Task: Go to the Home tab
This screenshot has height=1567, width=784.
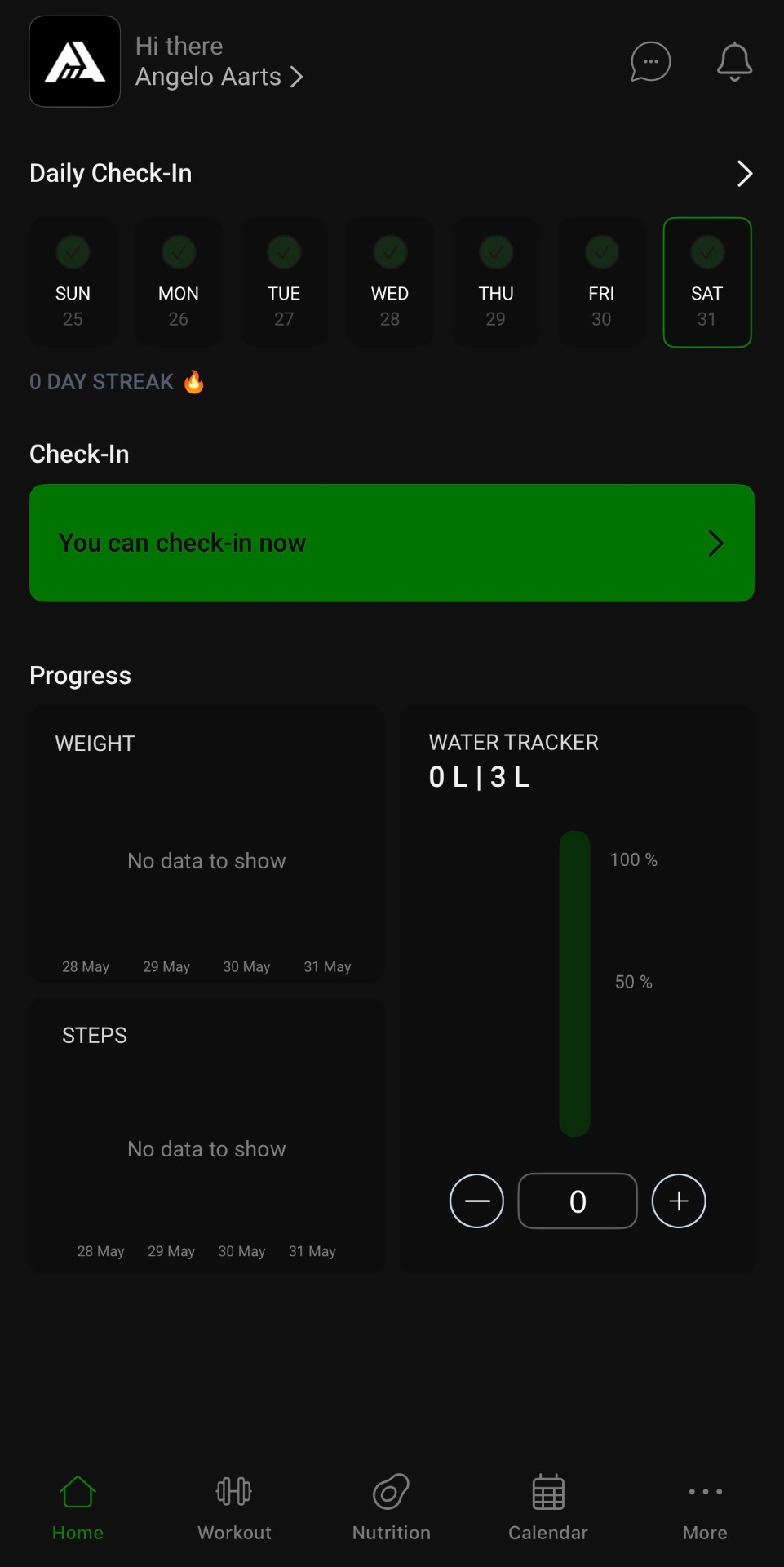Action: 78,1508
